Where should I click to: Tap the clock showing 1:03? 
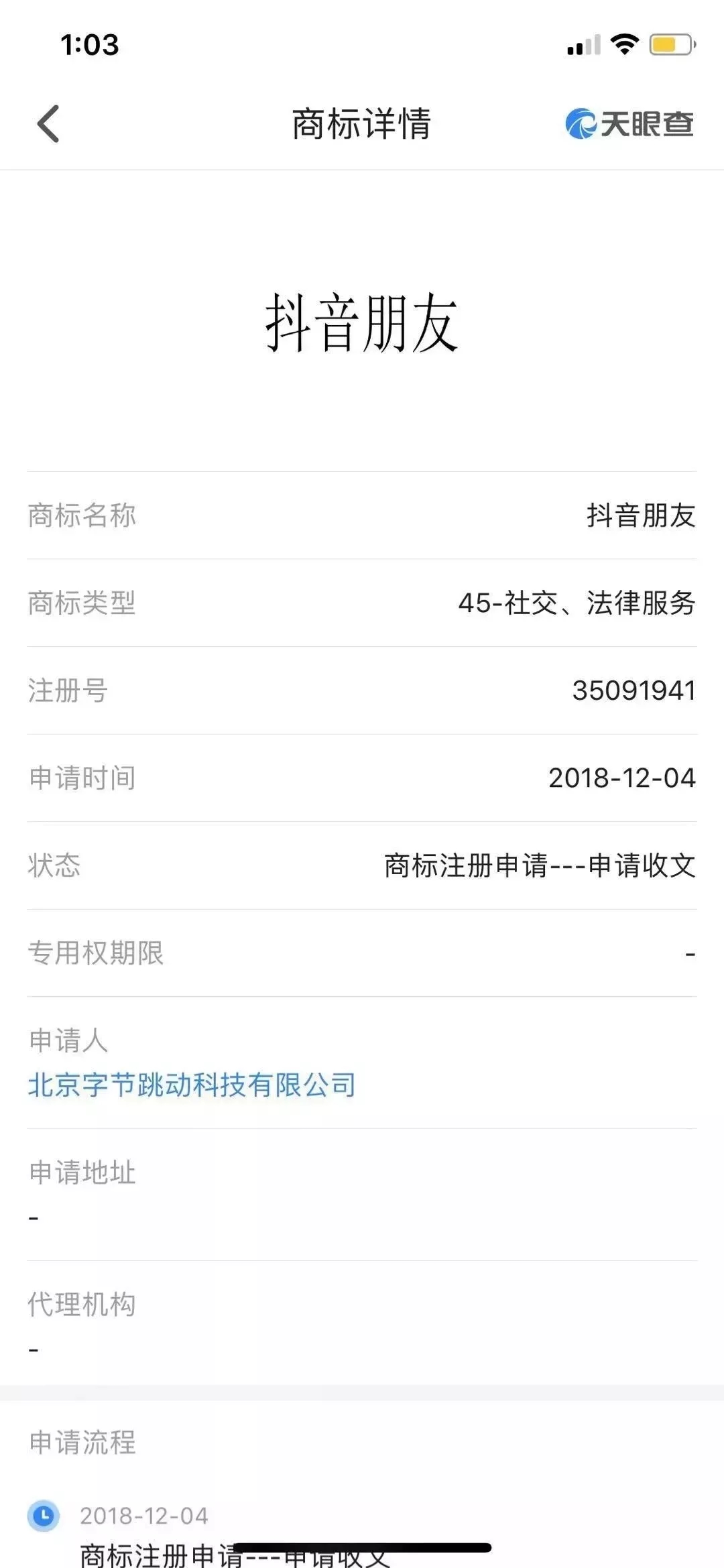pyautogui.click(x=90, y=45)
